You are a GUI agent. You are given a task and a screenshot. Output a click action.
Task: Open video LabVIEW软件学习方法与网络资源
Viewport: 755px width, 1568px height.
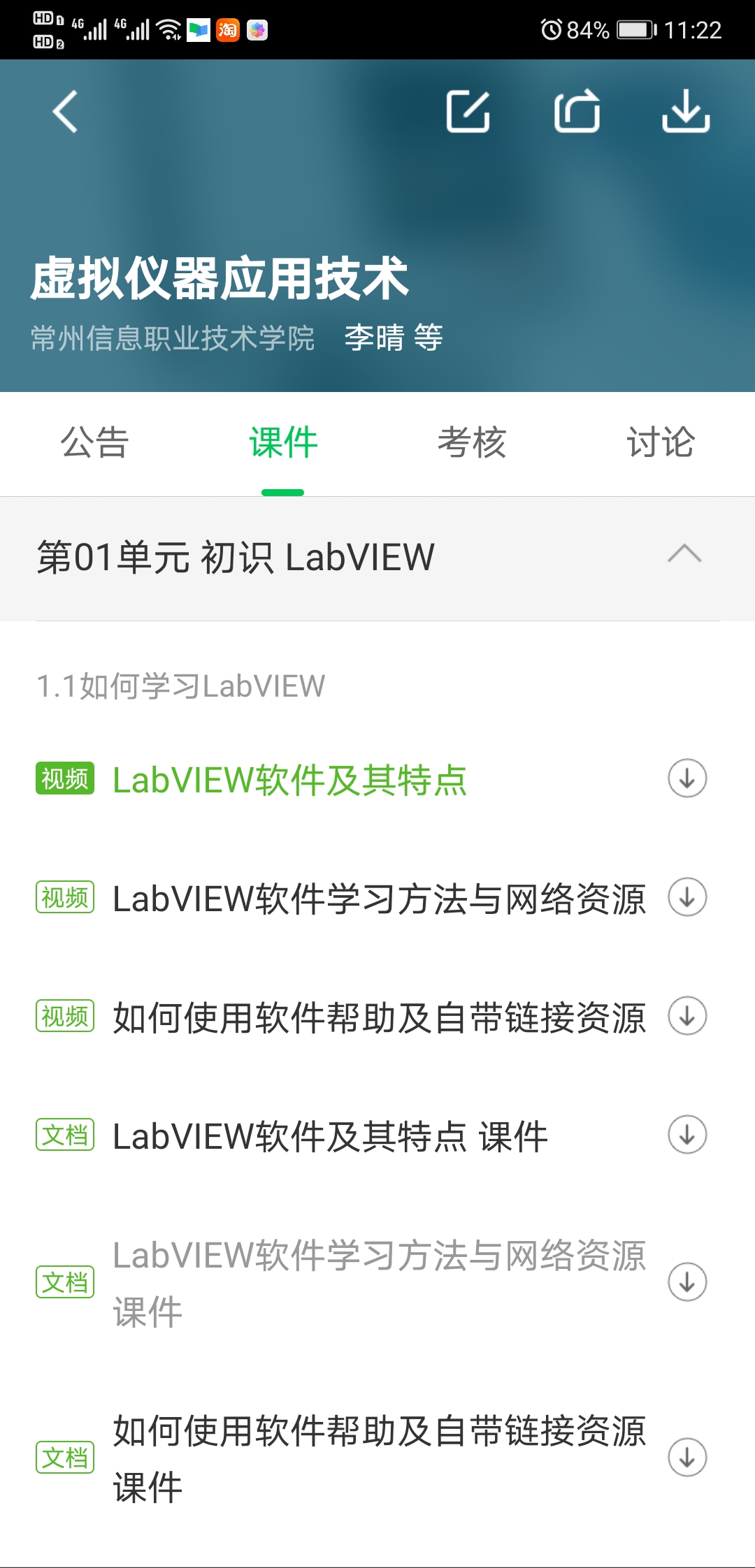coord(377,899)
